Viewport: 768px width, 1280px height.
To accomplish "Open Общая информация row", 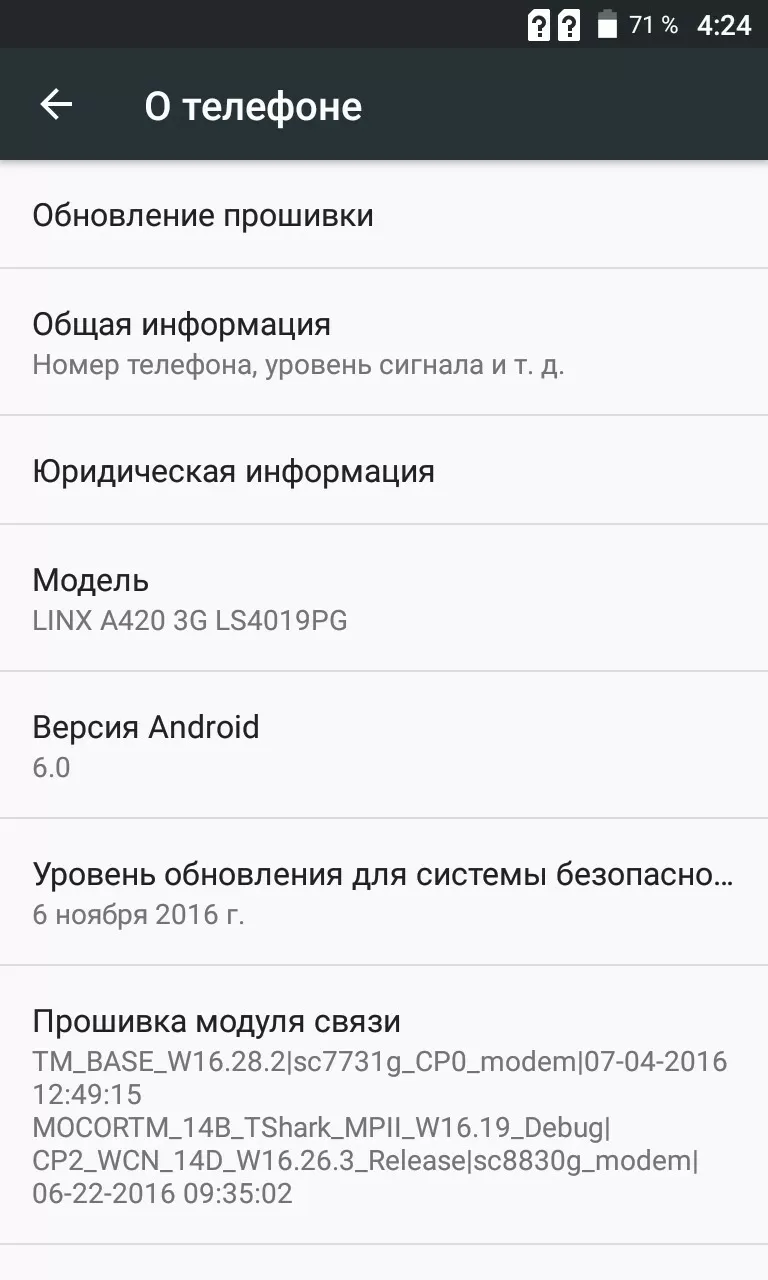I will [x=384, y=342].
